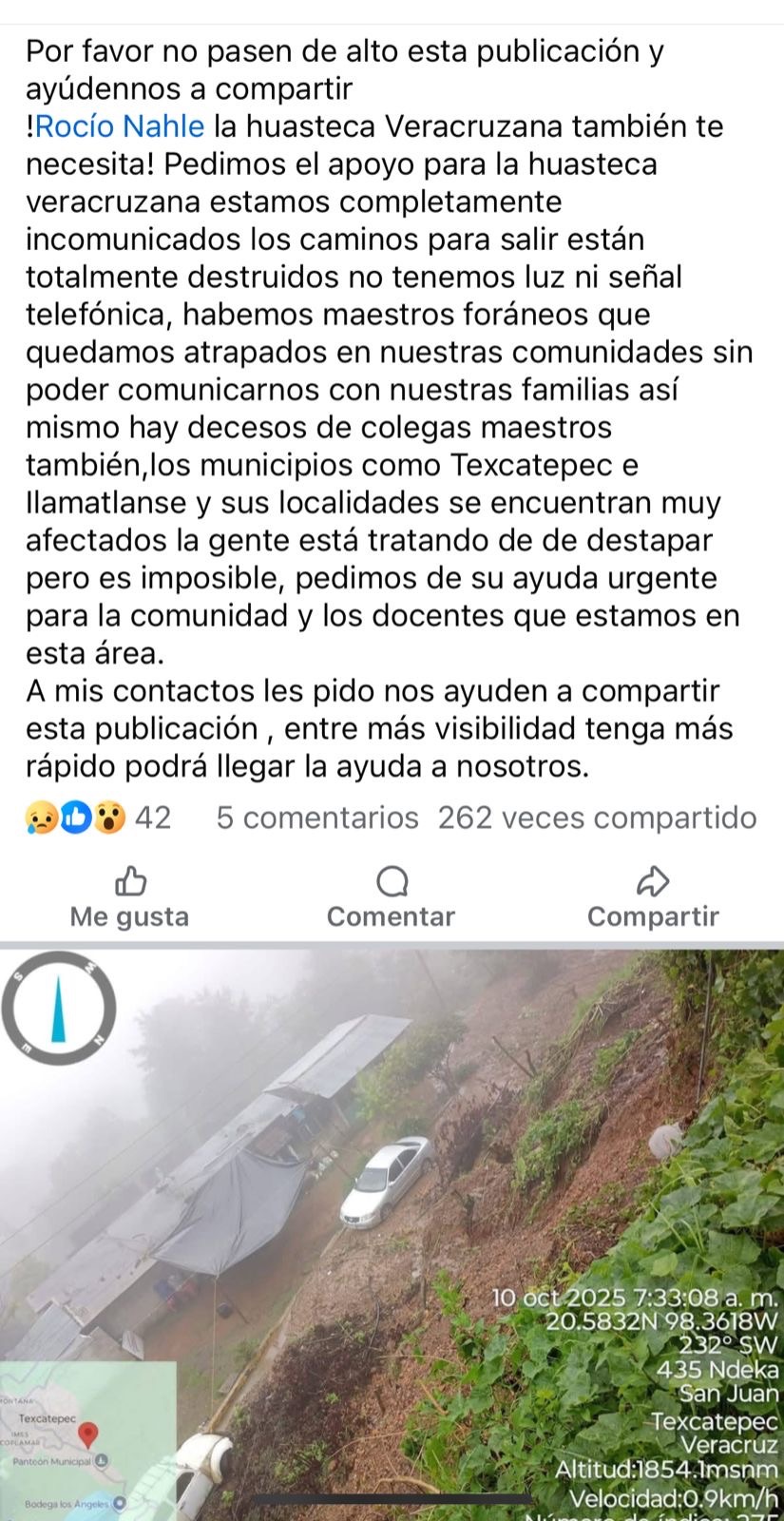Screen dimensions: 784x1521
Task: Share the post using Compartir
Action: [x=653, y=897]
